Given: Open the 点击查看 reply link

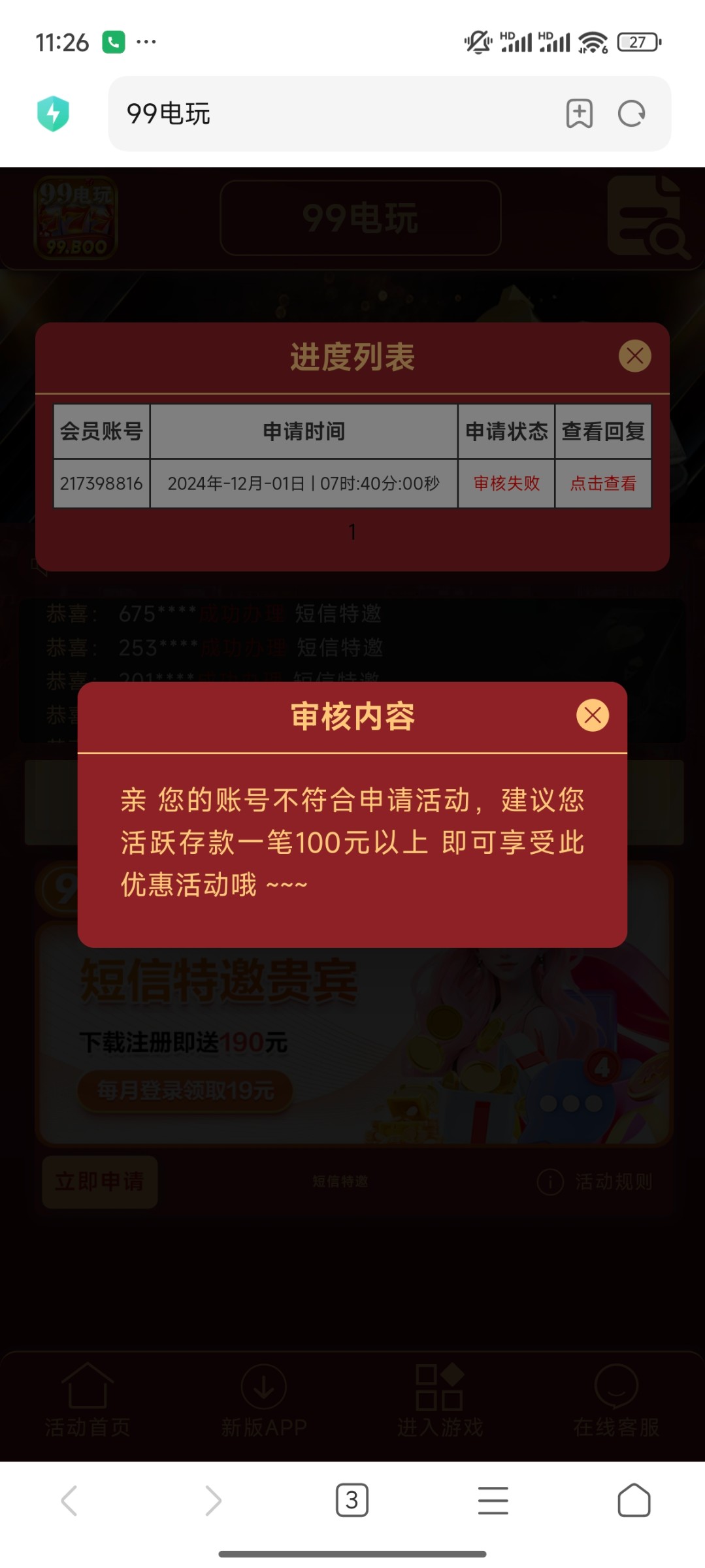Looking at the screenshot, I should coord(603,483).
